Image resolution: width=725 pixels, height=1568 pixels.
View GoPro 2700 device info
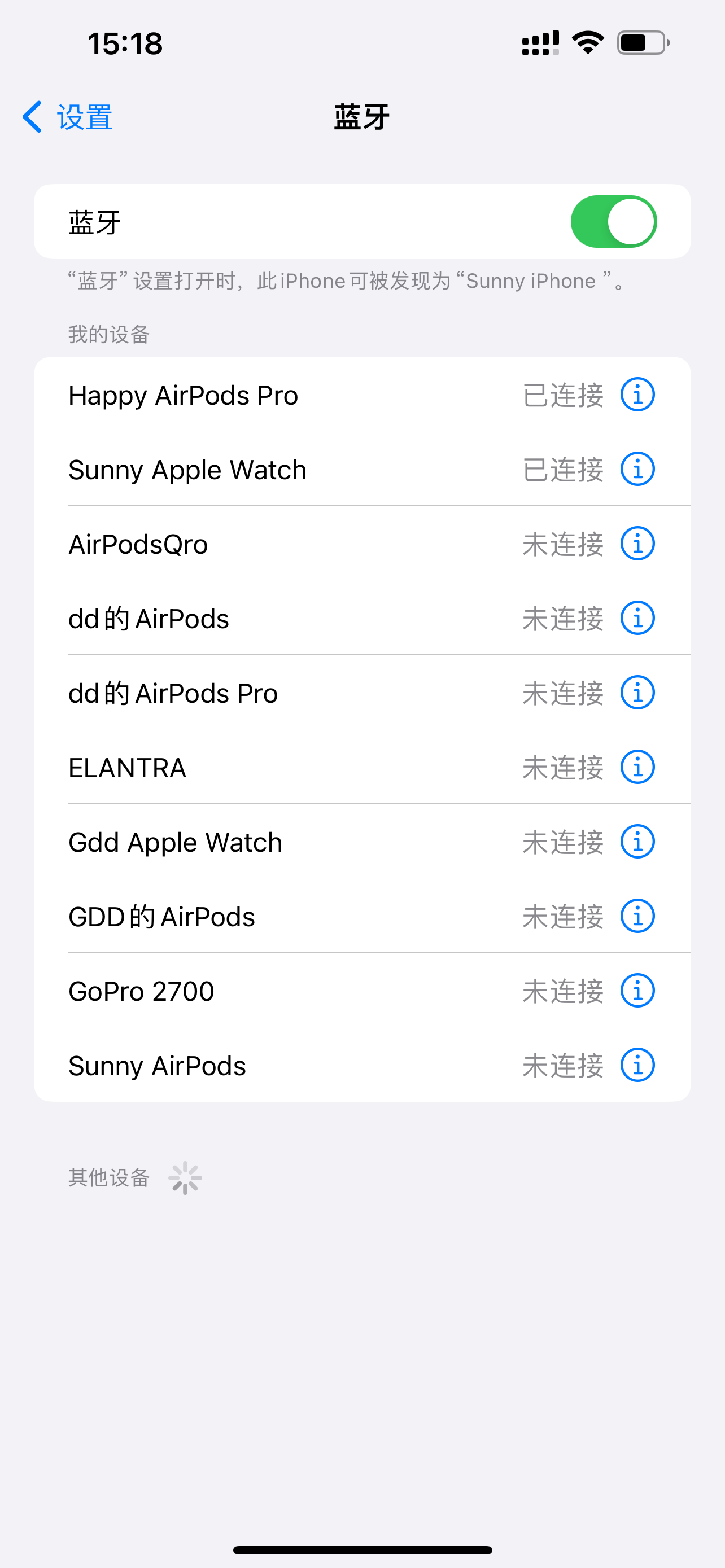tap(637, 991)
